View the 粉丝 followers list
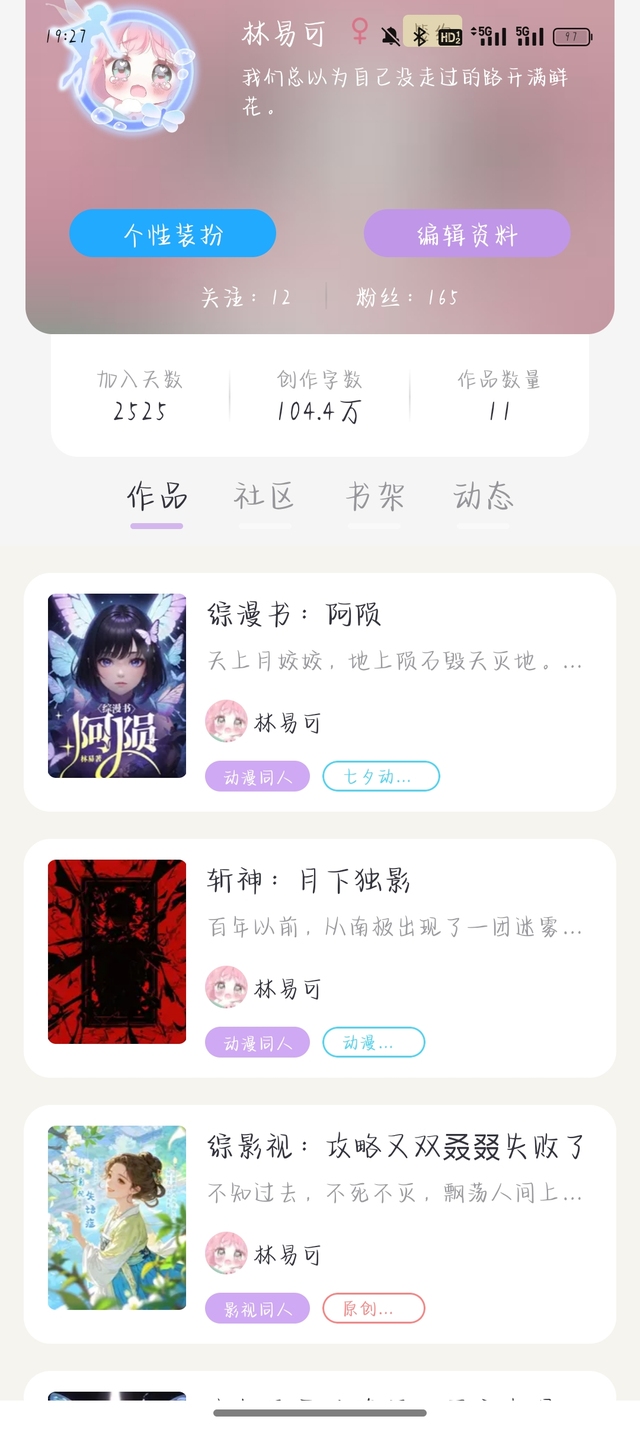The width and height of the screenshot is (640, 1429). [x=407, y=297]
